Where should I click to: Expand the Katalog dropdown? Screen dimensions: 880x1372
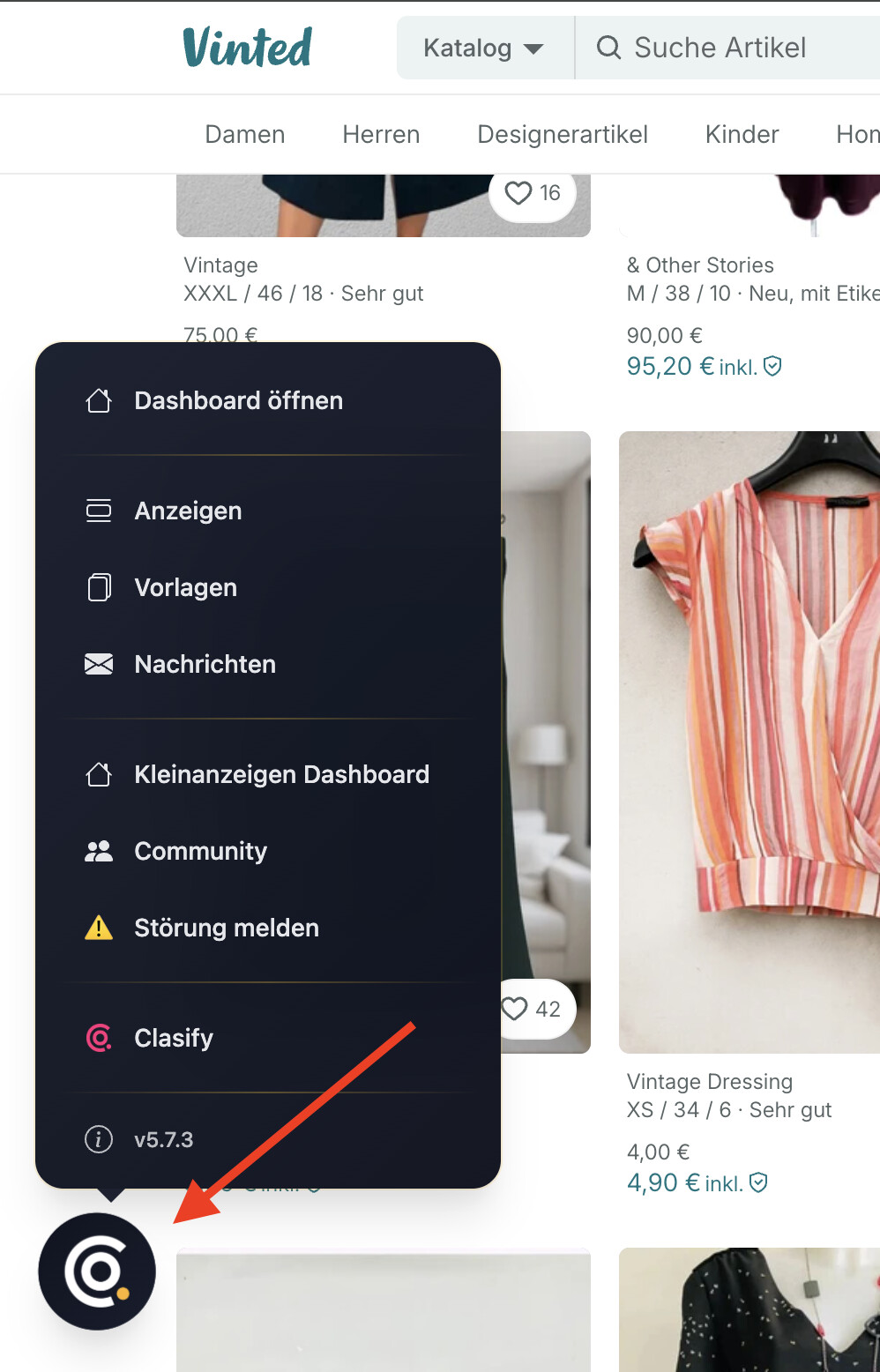[484, 48]
